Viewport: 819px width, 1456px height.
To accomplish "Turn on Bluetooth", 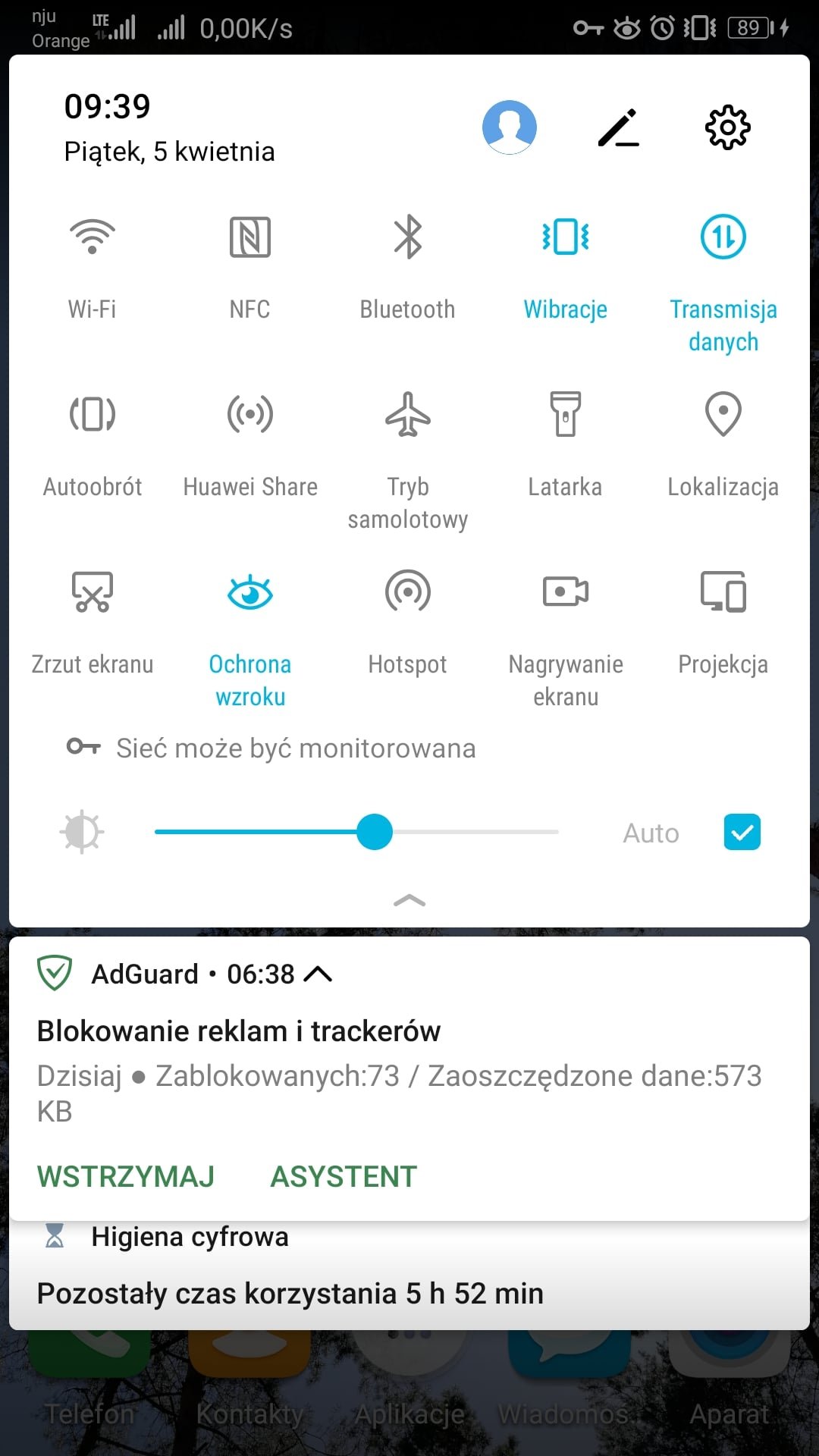I will 408,237.
